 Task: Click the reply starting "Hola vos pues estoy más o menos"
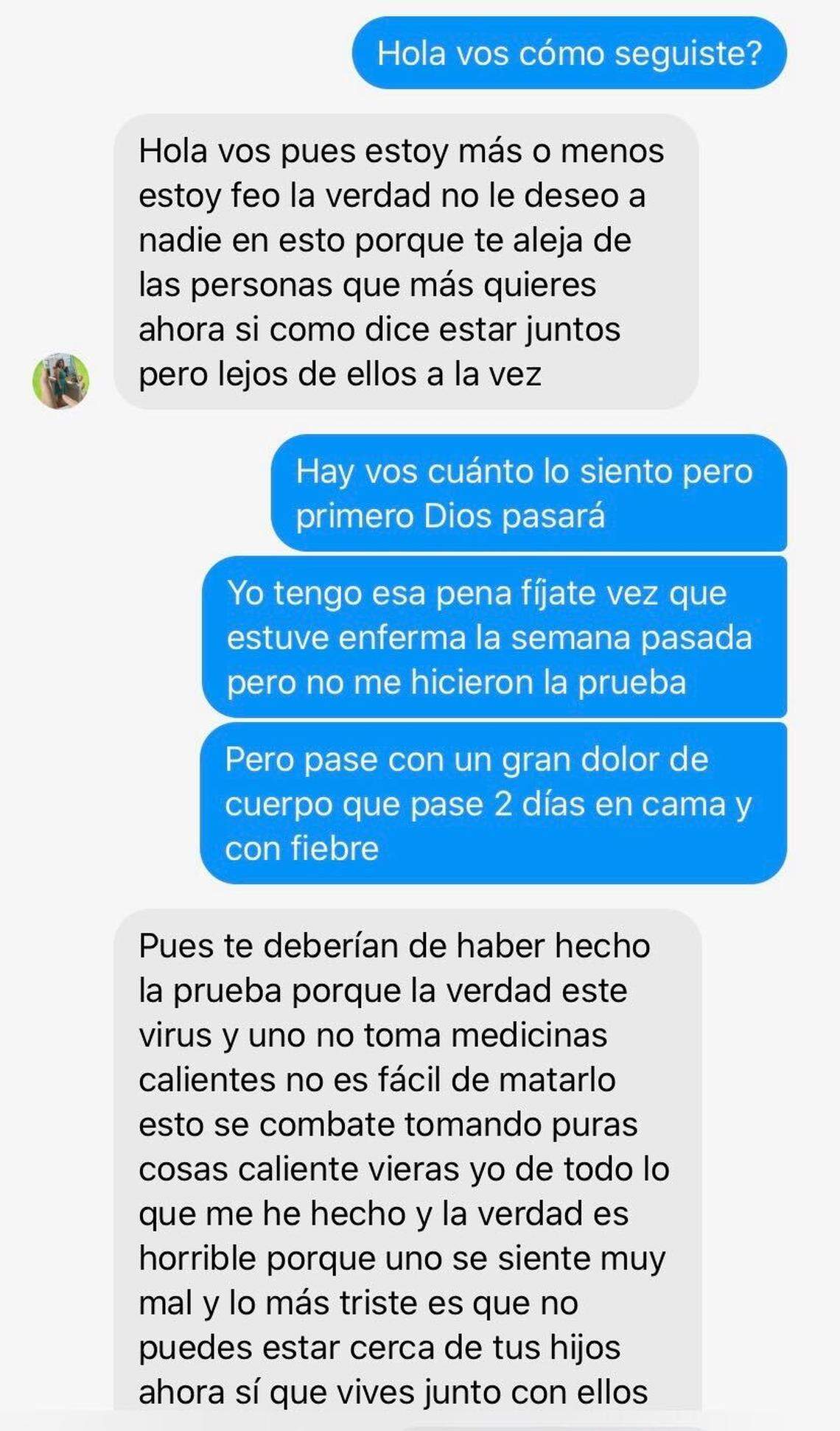tap(413, 258)
